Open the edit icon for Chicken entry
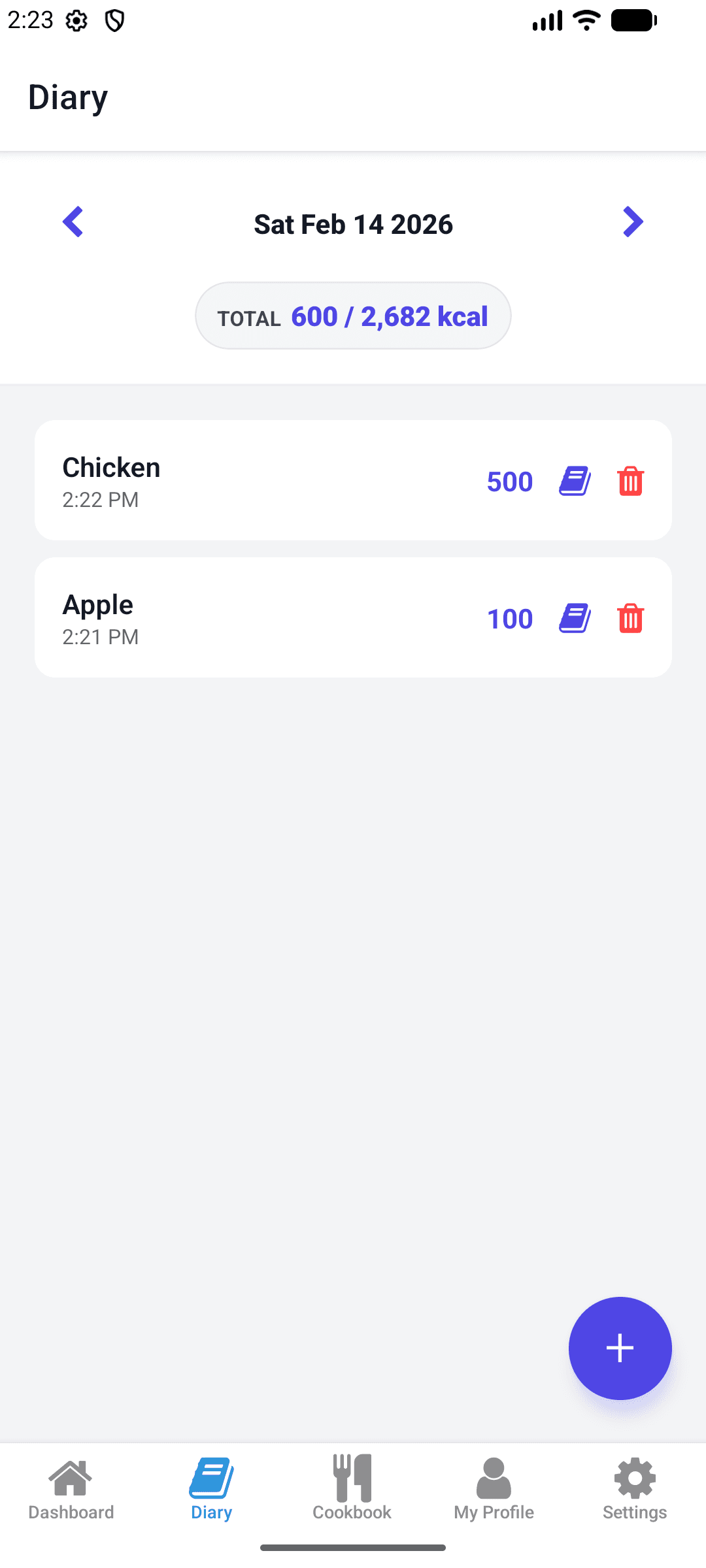Screen dimensions: 706x1568 (x=574, y=481)
